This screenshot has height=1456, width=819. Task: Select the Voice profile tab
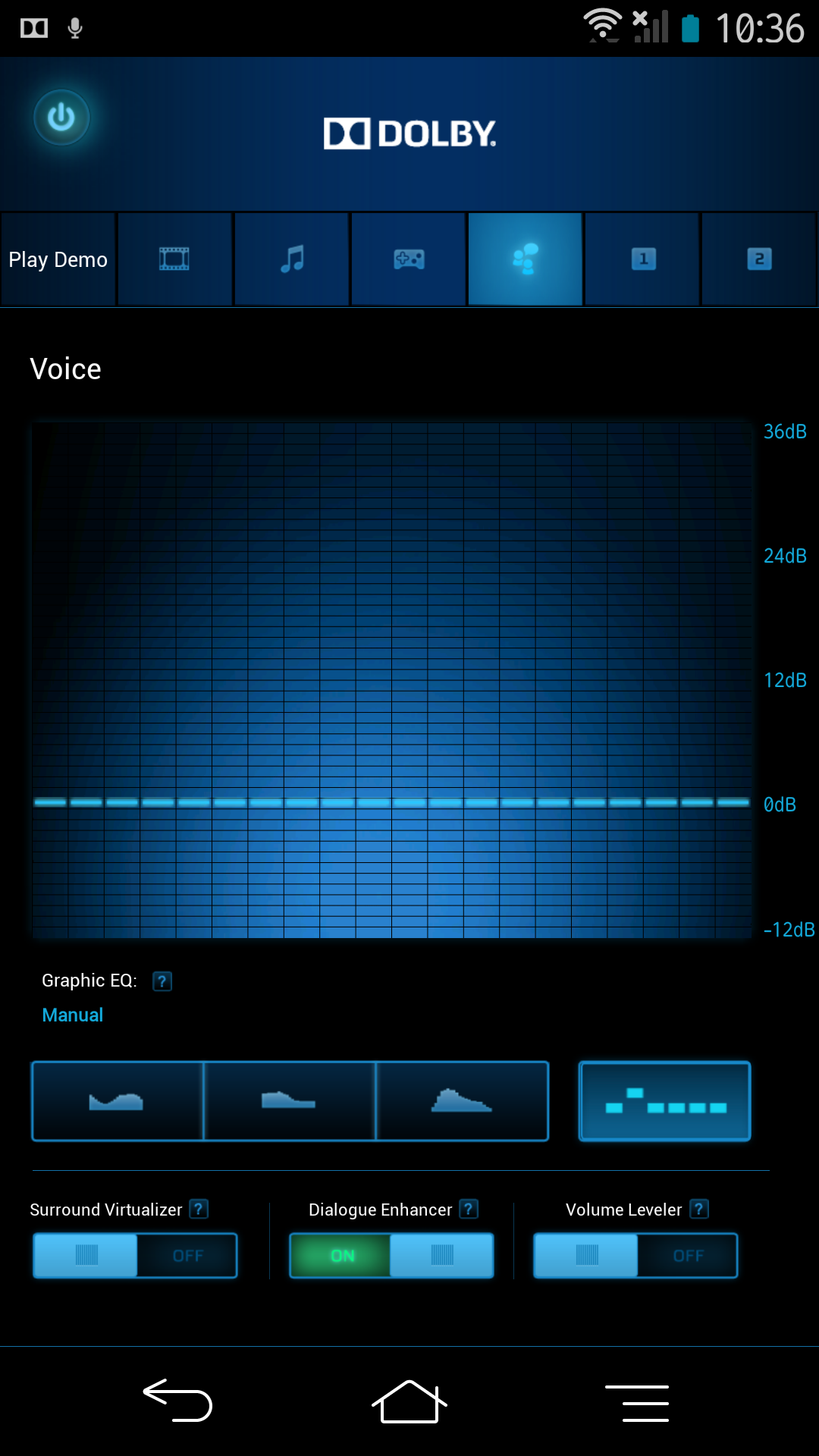point(526,259)
